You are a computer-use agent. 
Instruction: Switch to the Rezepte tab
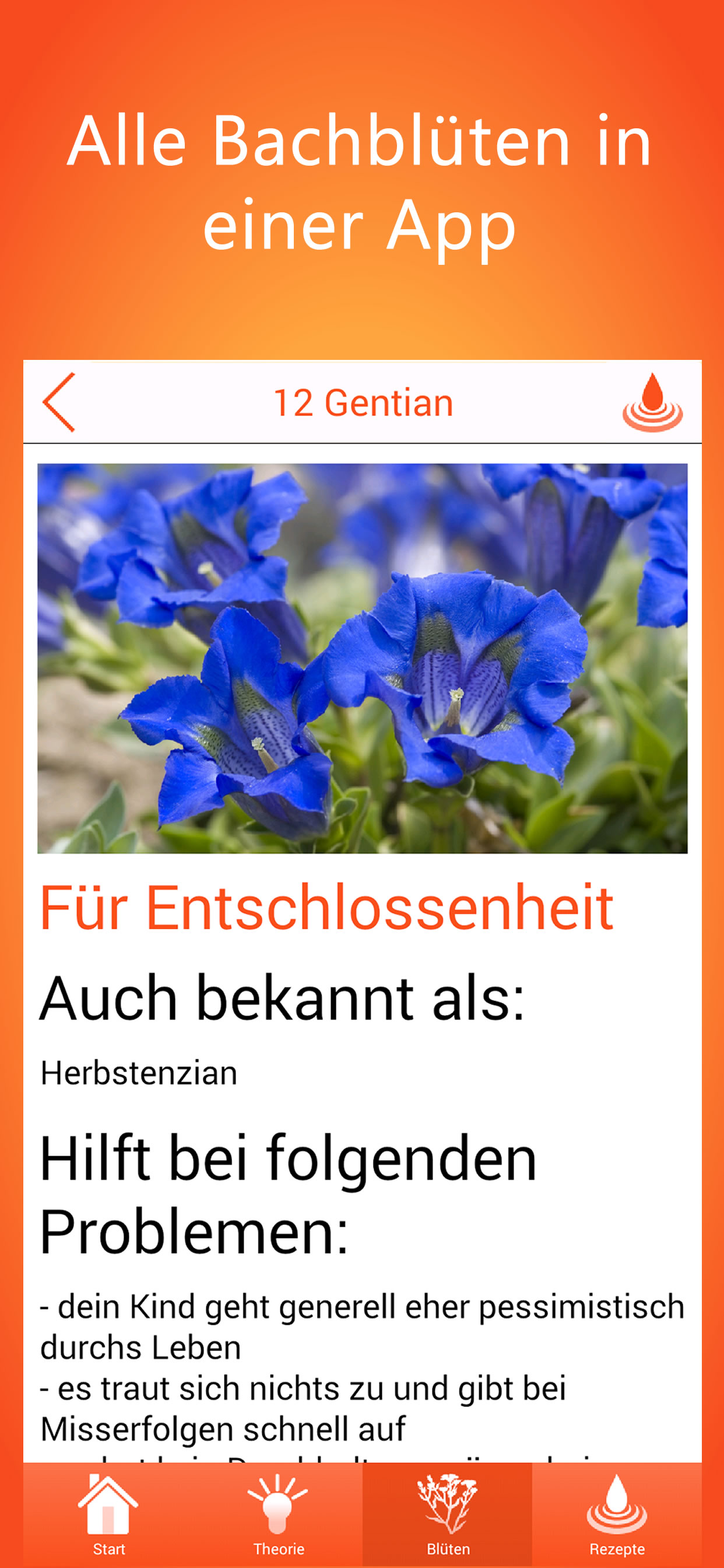coord(614,1515)
